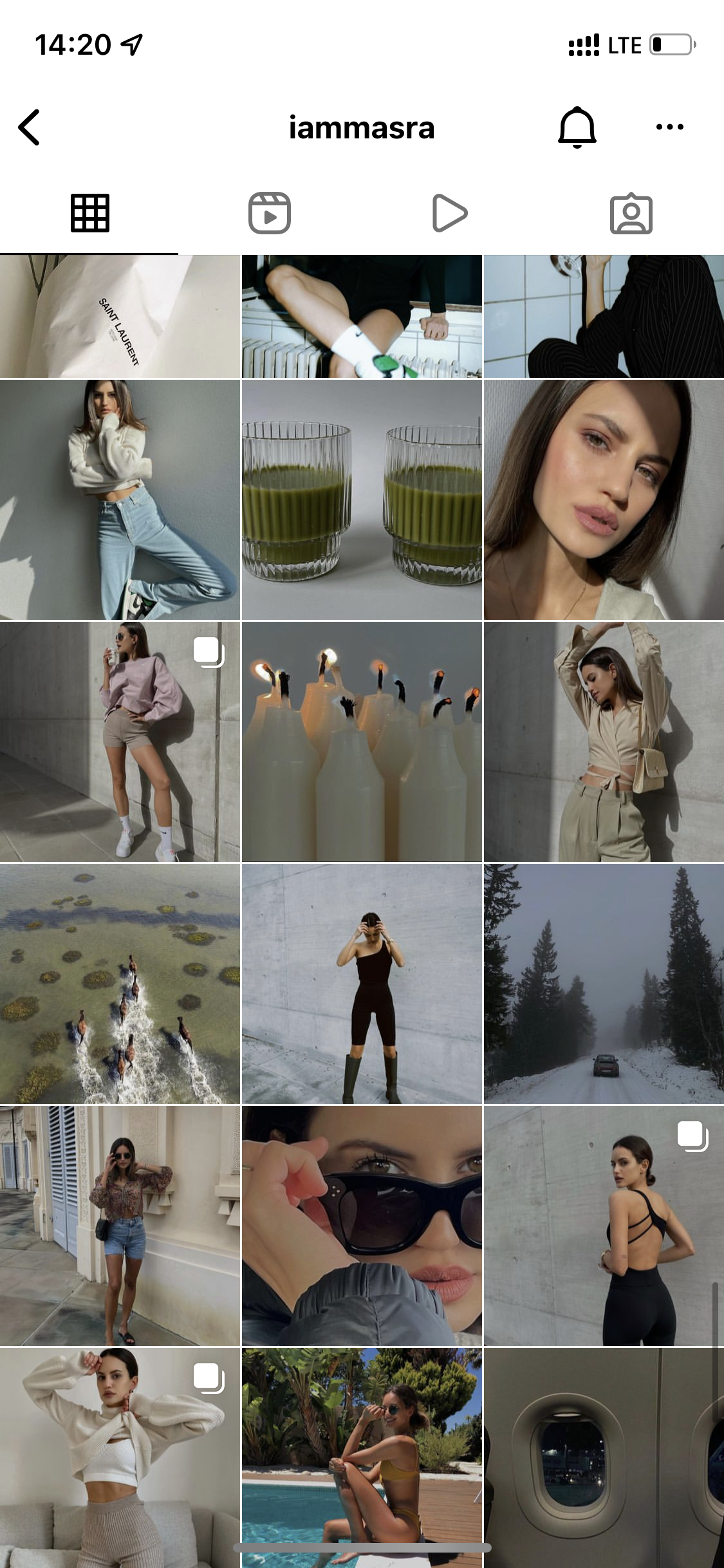Viewport: 724px width, 1568px height.
Task: Open the foggy snowy road post
Action: tap(604, 984)
